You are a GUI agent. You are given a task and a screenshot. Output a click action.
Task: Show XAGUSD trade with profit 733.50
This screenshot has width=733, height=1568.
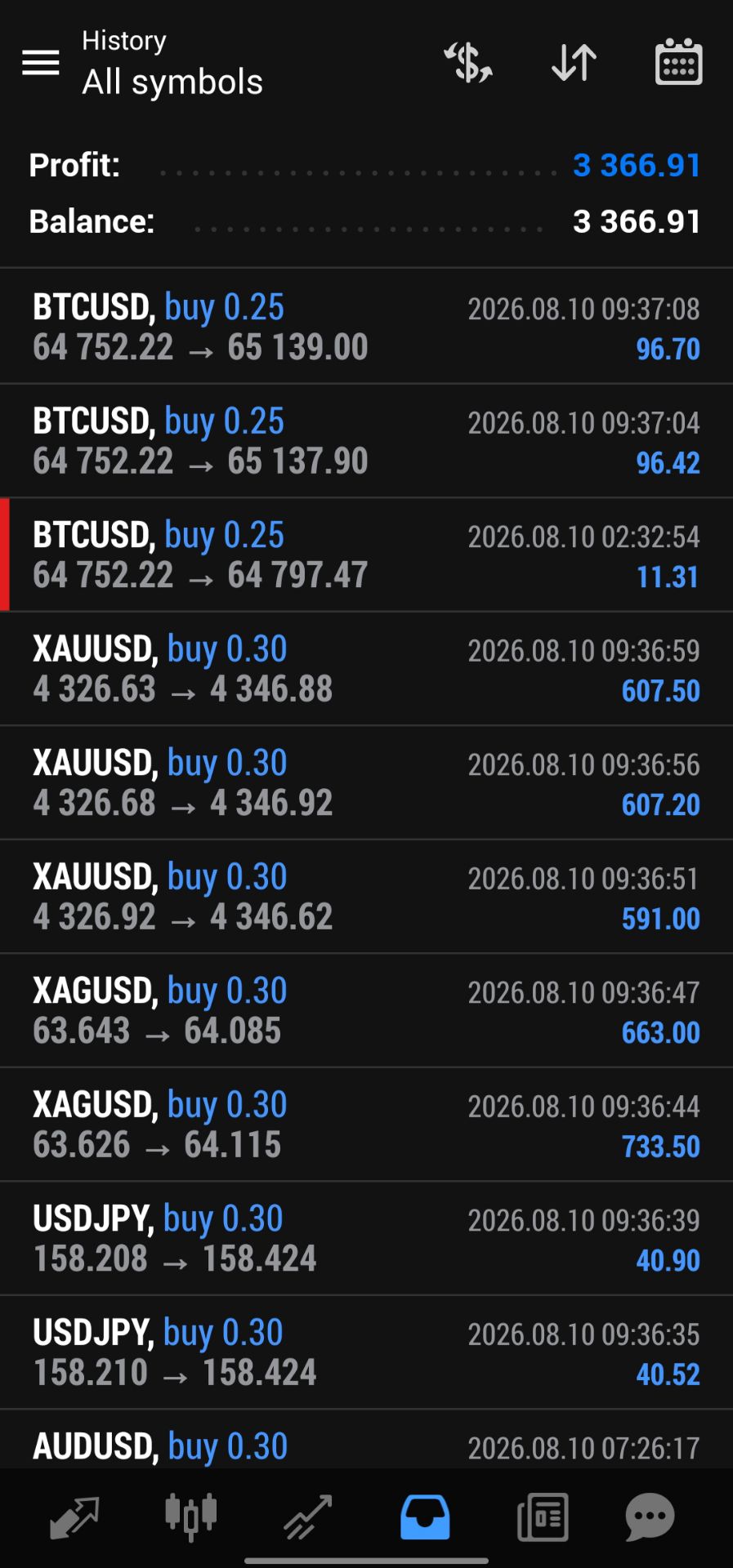point(366,1125)
